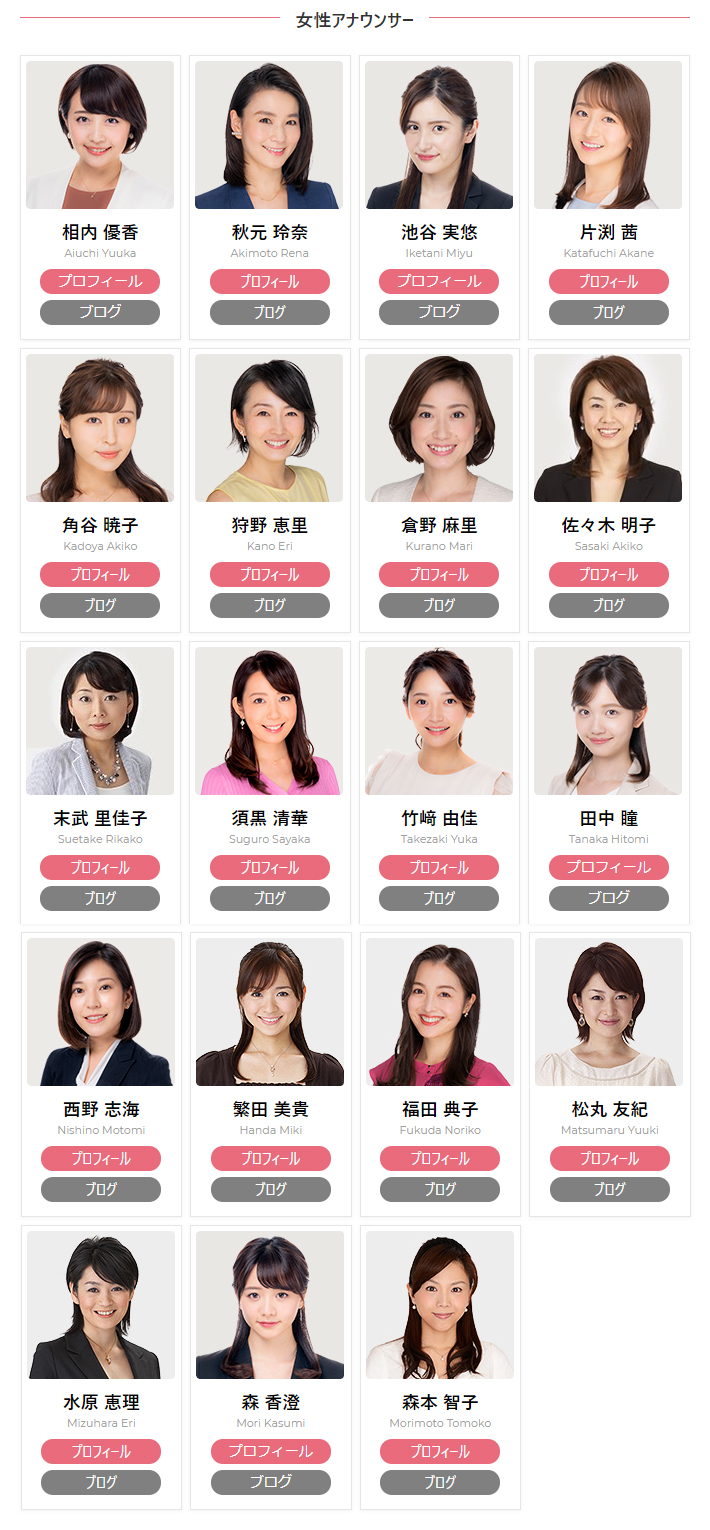Open the ブログ button for Akimoto Rena

pos(269,312)
